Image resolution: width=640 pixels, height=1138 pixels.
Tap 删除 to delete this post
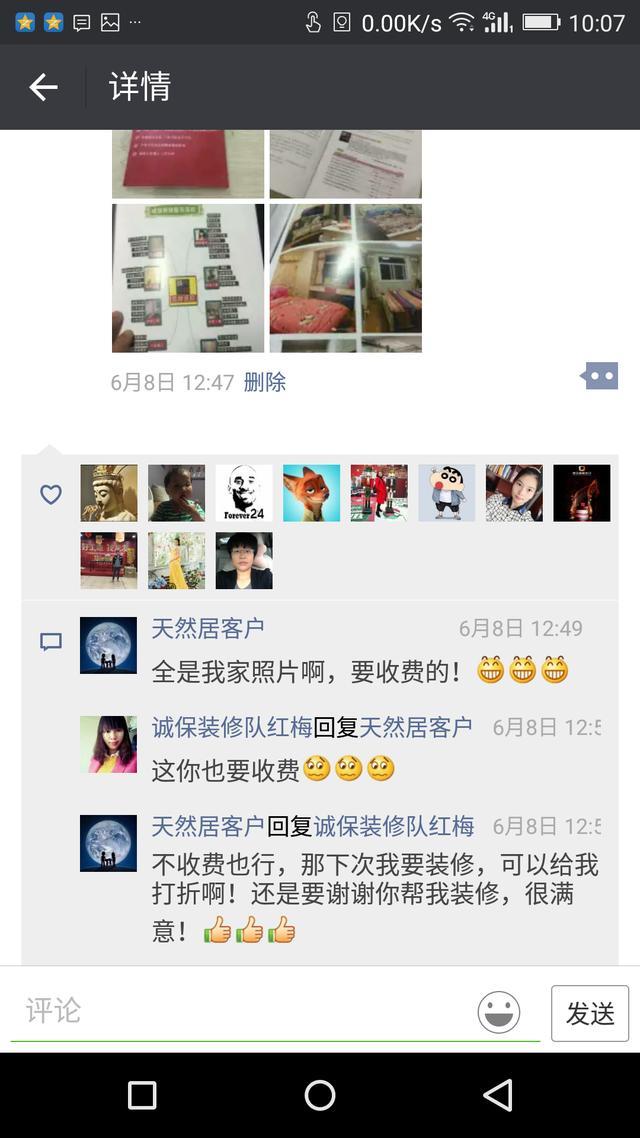pyautogui.click(x=265, y=382)
